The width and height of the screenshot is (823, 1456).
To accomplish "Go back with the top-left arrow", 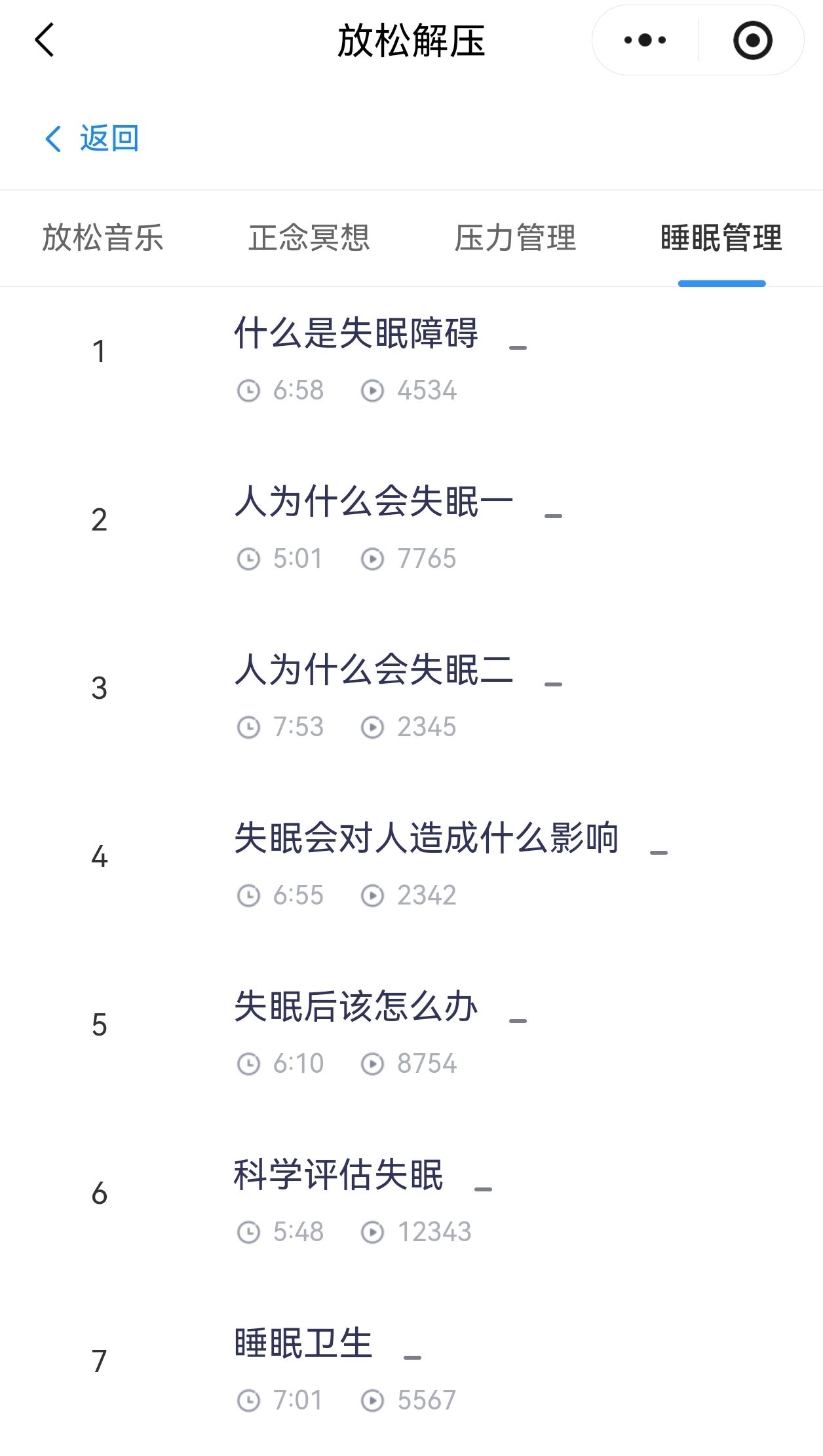I will coord(44,41).
